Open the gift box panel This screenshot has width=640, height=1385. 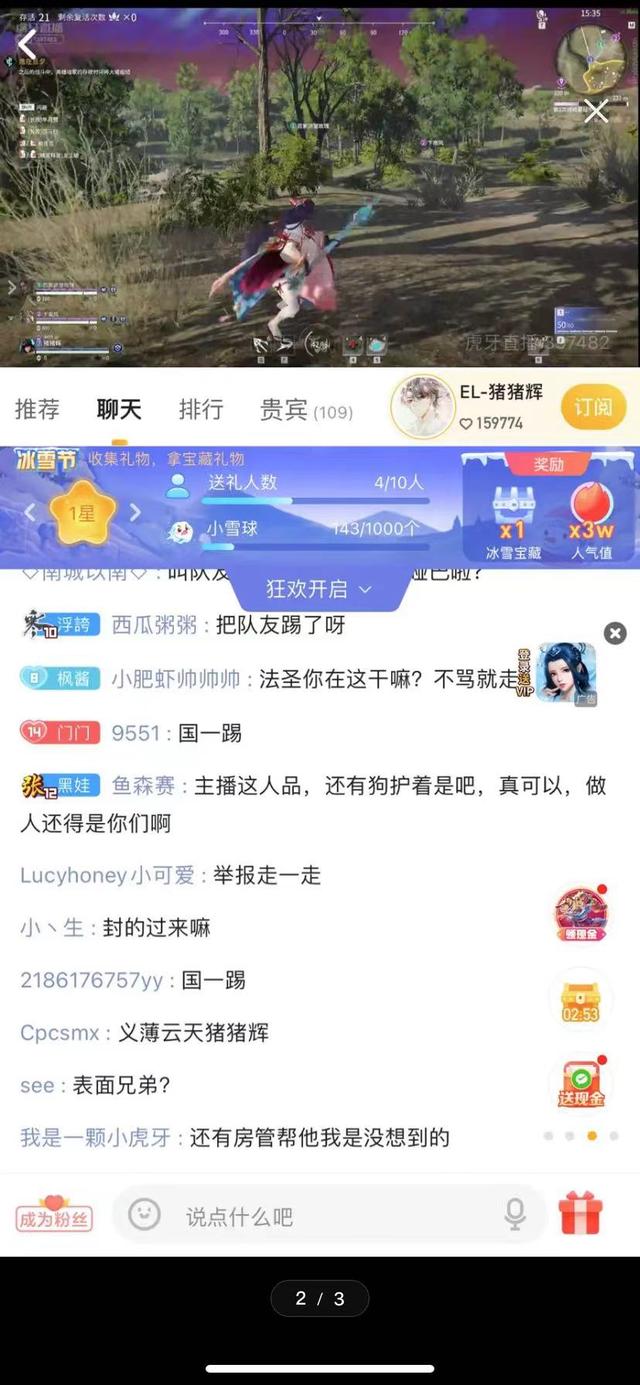click(x=581, y=1213)
